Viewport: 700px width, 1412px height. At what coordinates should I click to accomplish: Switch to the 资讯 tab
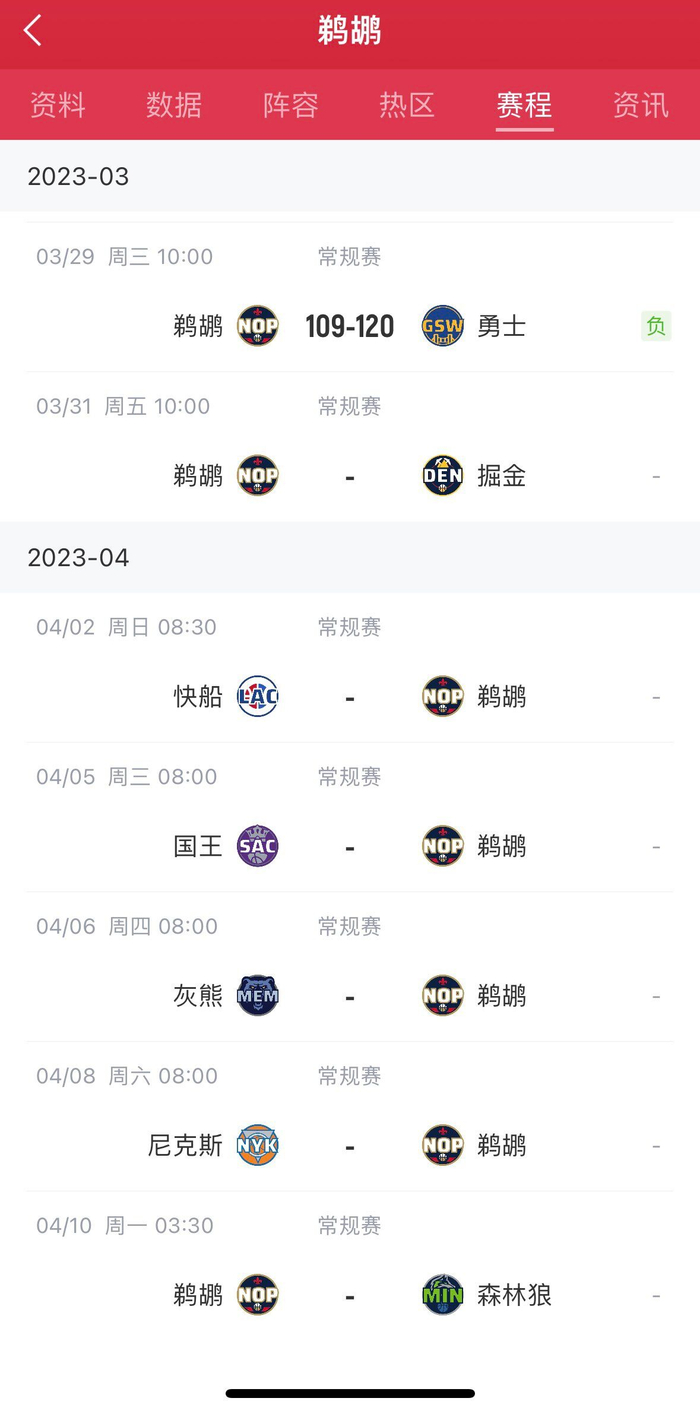(x=640, y=105)
